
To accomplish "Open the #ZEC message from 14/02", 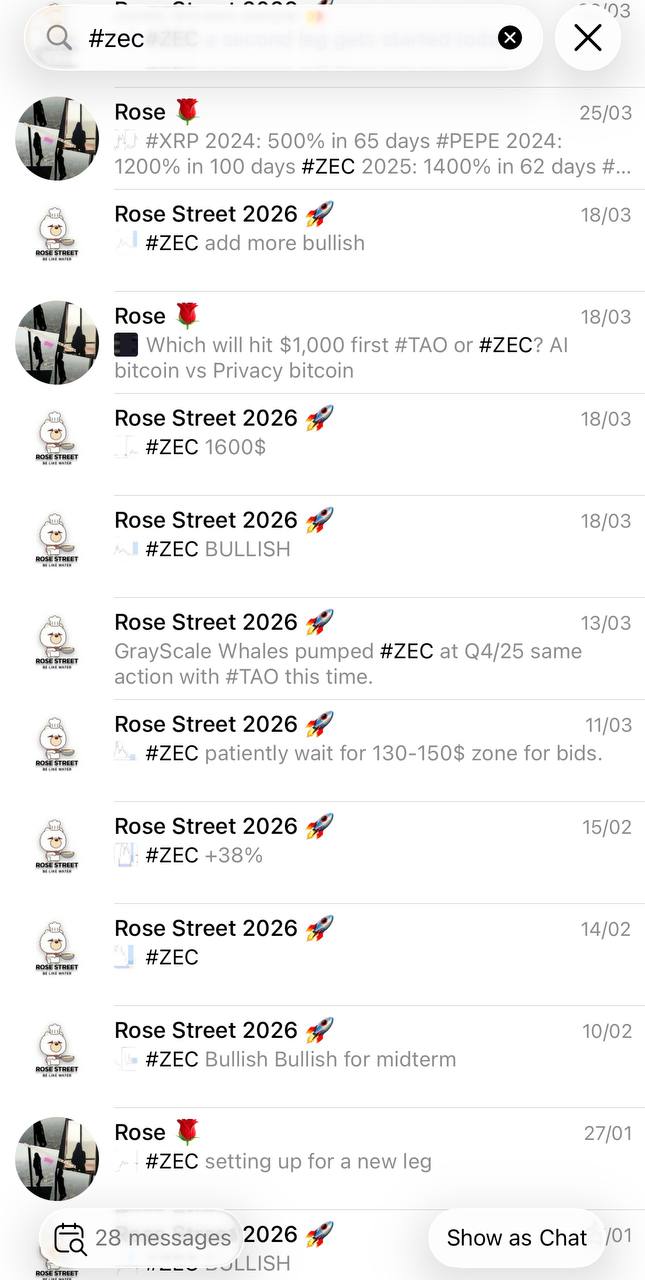I will [370, 956].
